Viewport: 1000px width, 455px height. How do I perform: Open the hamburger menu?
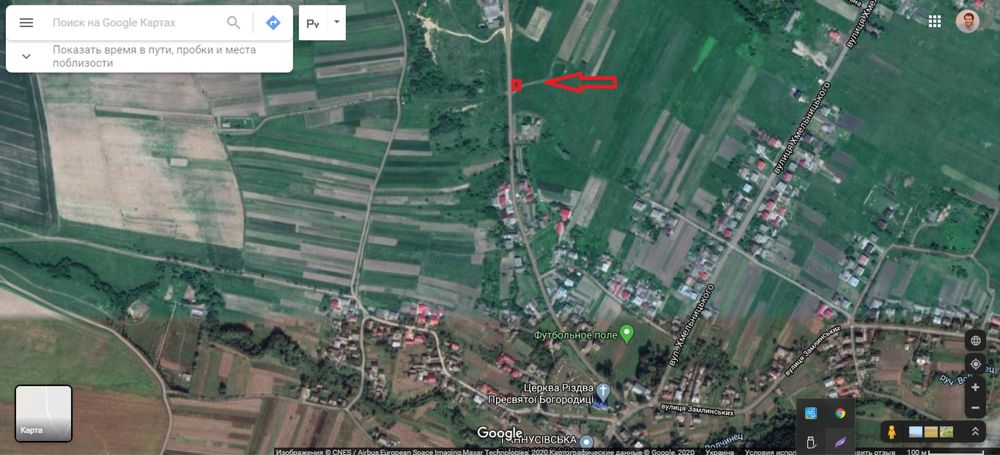pyautogui.click(x=26, y=22)
